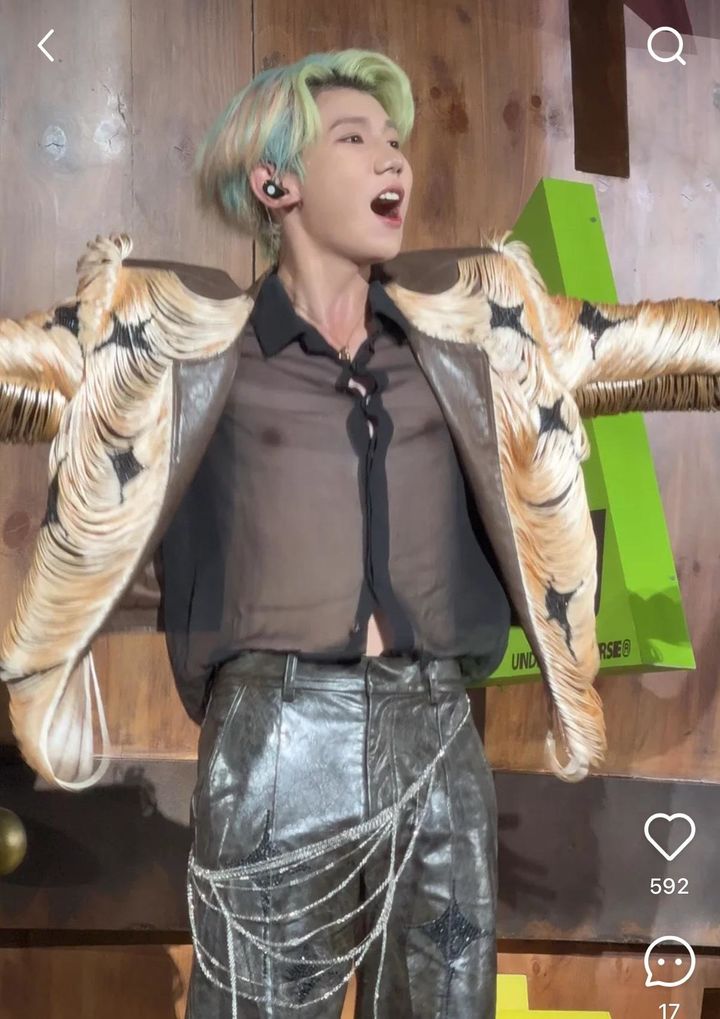Image resolution: width=720 pixels, height=1019 pixels.
Task: Like this post with the heart icon
Action: coord(669,835)
